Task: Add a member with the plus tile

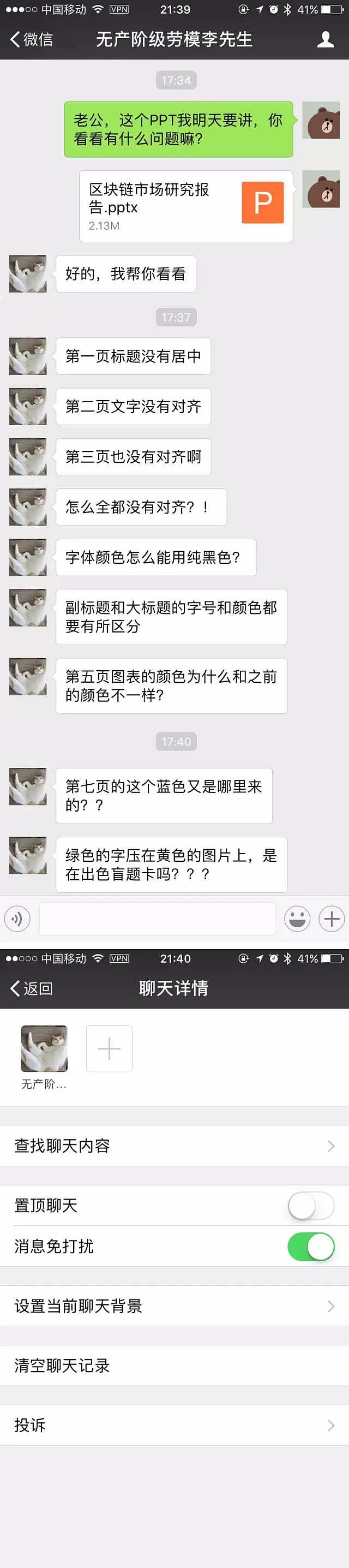Action: point(110,1049)
